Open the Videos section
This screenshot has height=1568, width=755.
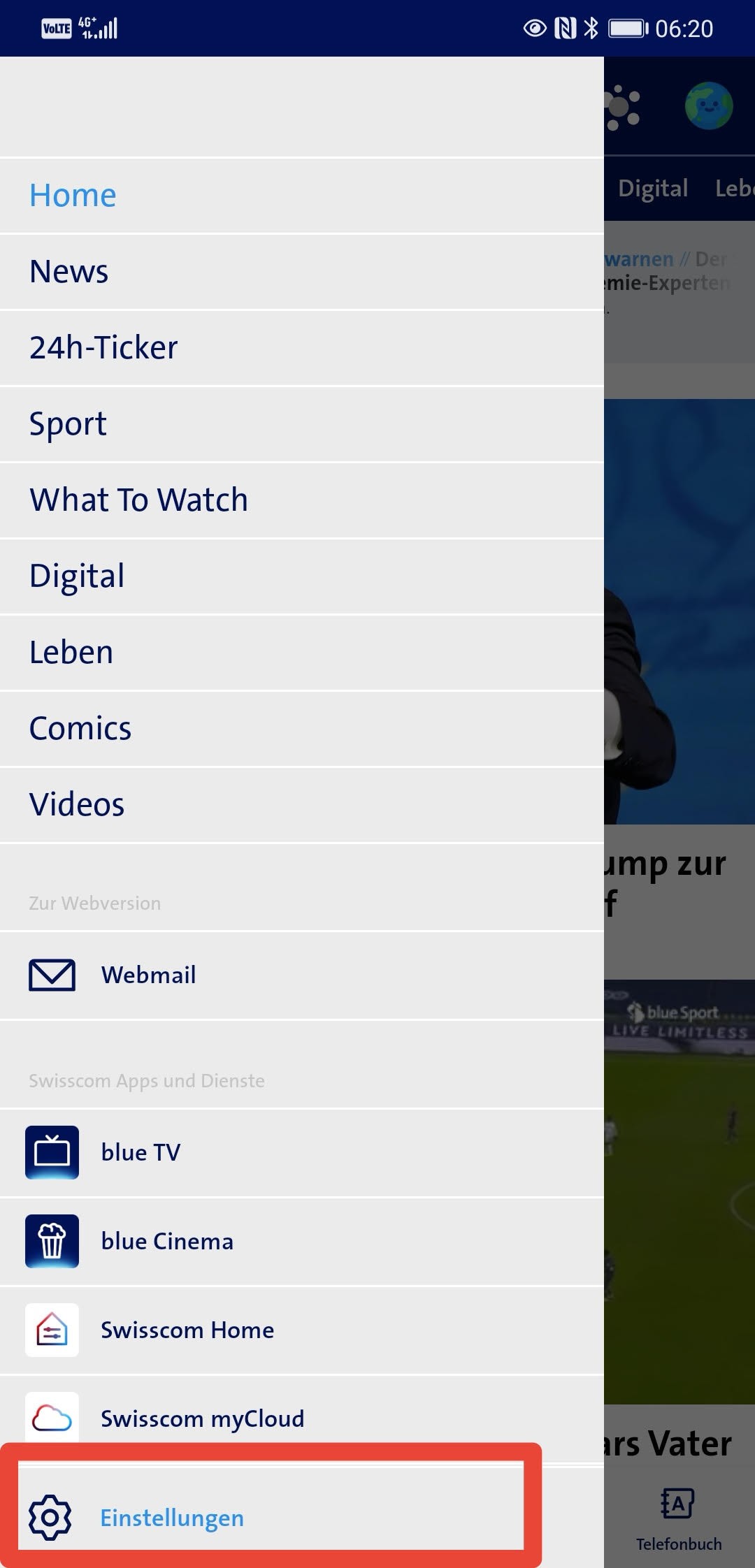point(77,804)
